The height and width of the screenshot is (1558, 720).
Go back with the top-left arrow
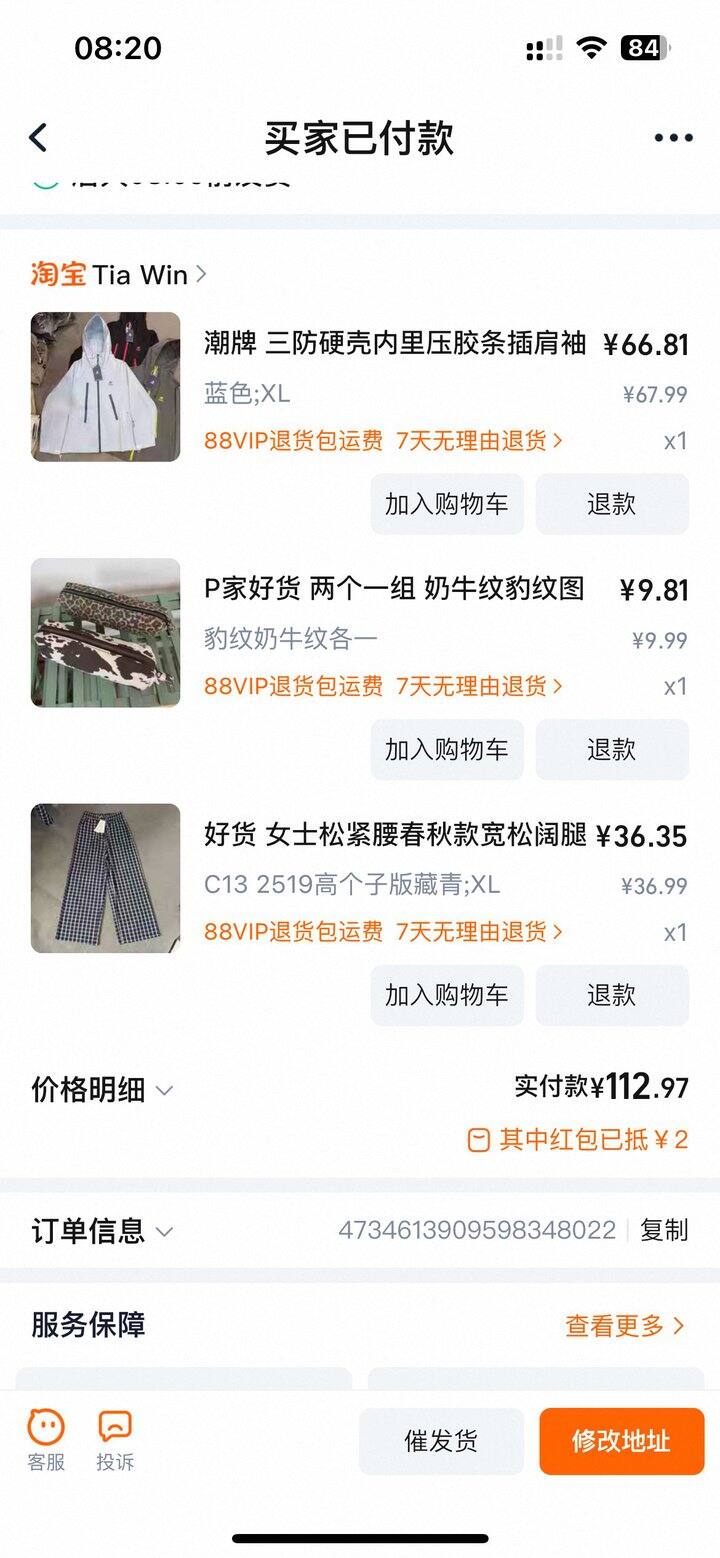[38, 138]
